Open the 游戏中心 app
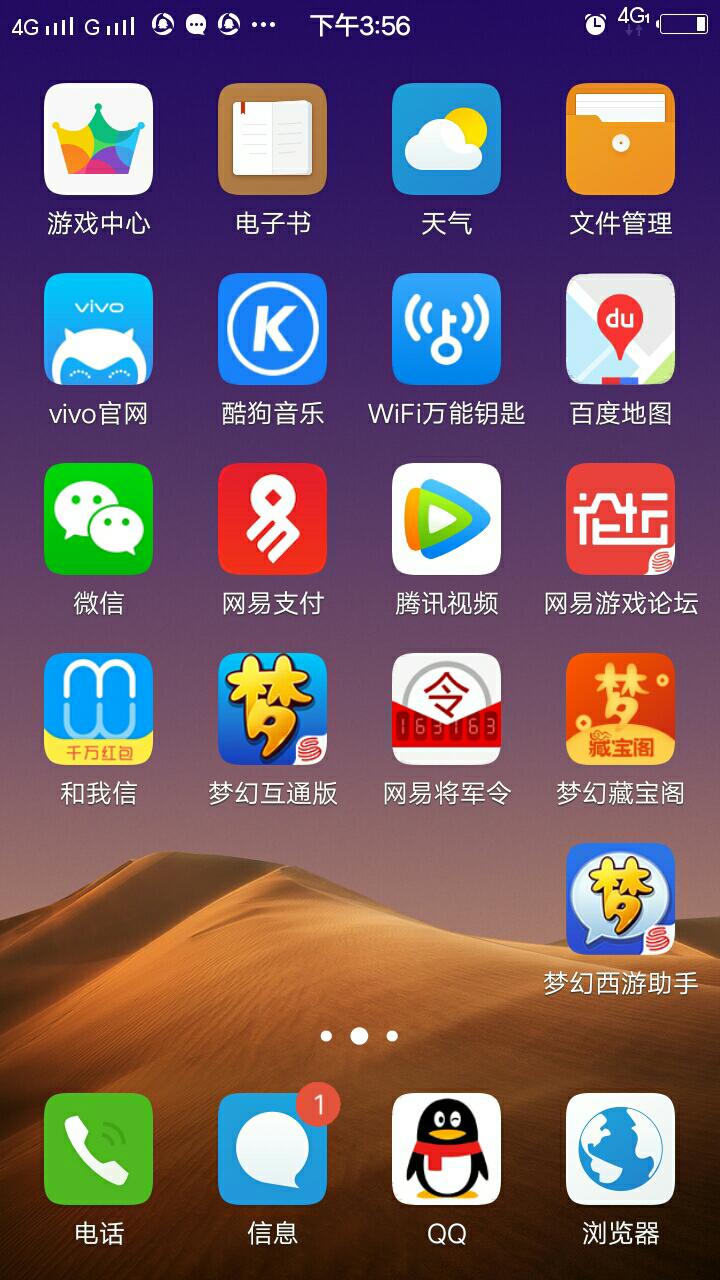The image size is (720, 1280). pyautogui.click(x=98, y=139)
